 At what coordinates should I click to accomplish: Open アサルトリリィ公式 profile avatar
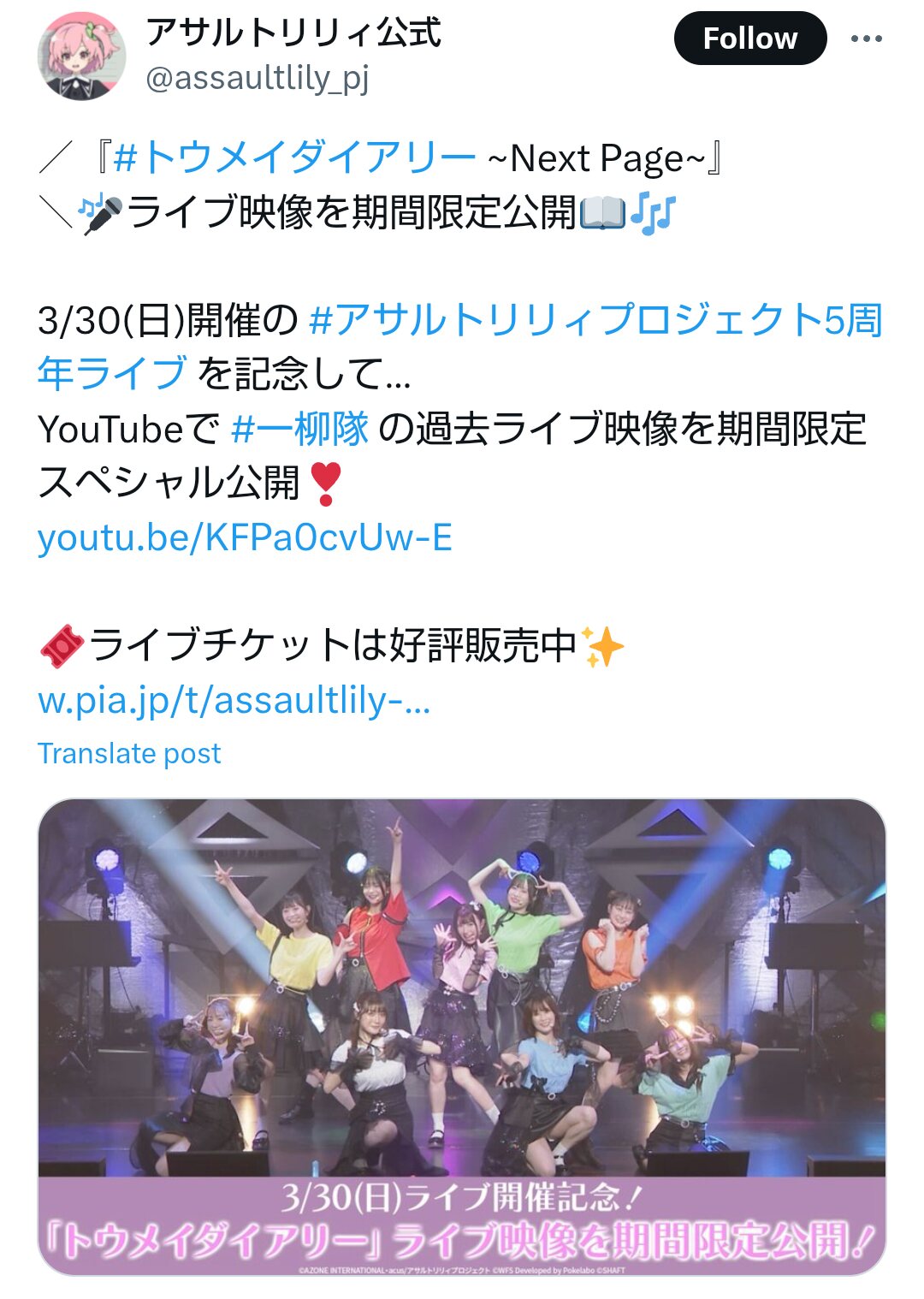81,56
